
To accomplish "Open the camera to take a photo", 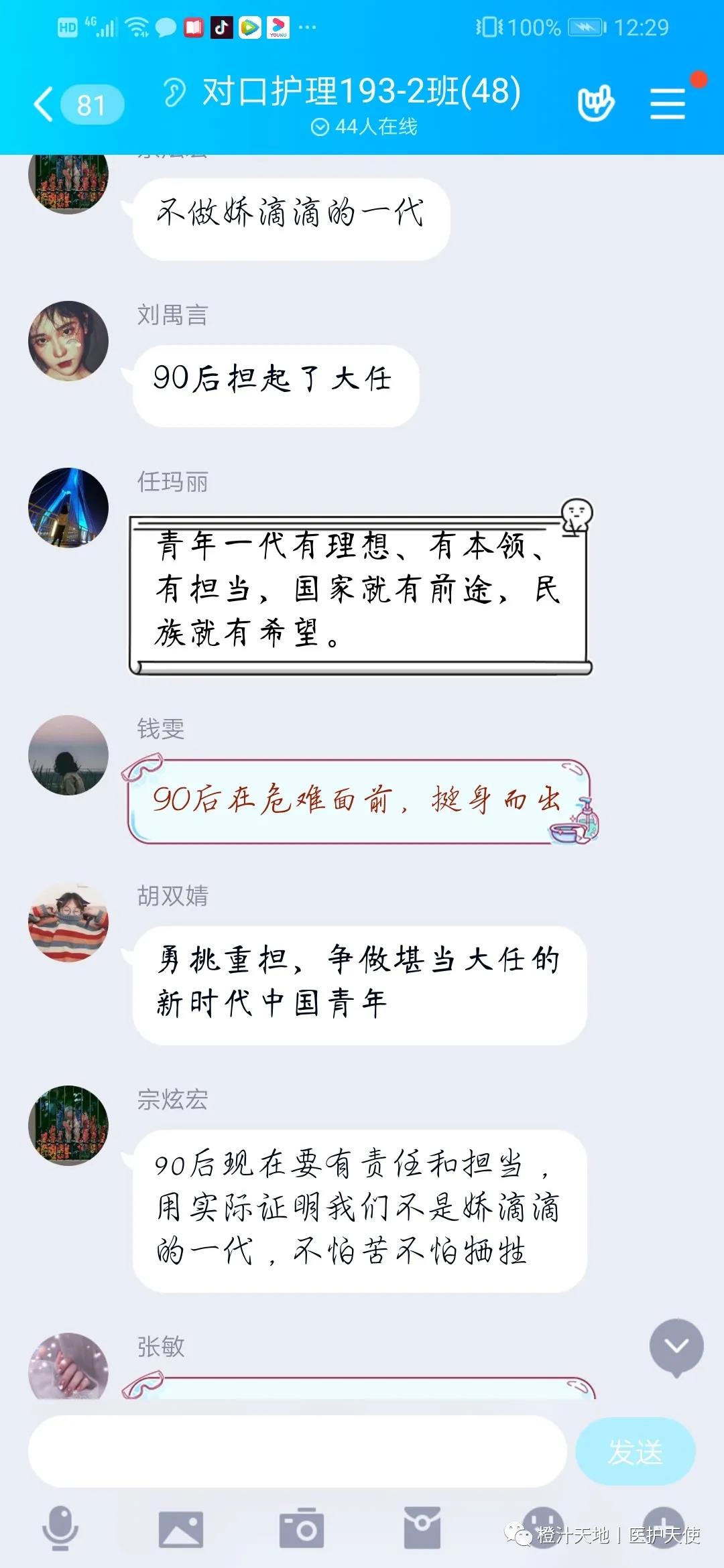I will (301, 1528).
